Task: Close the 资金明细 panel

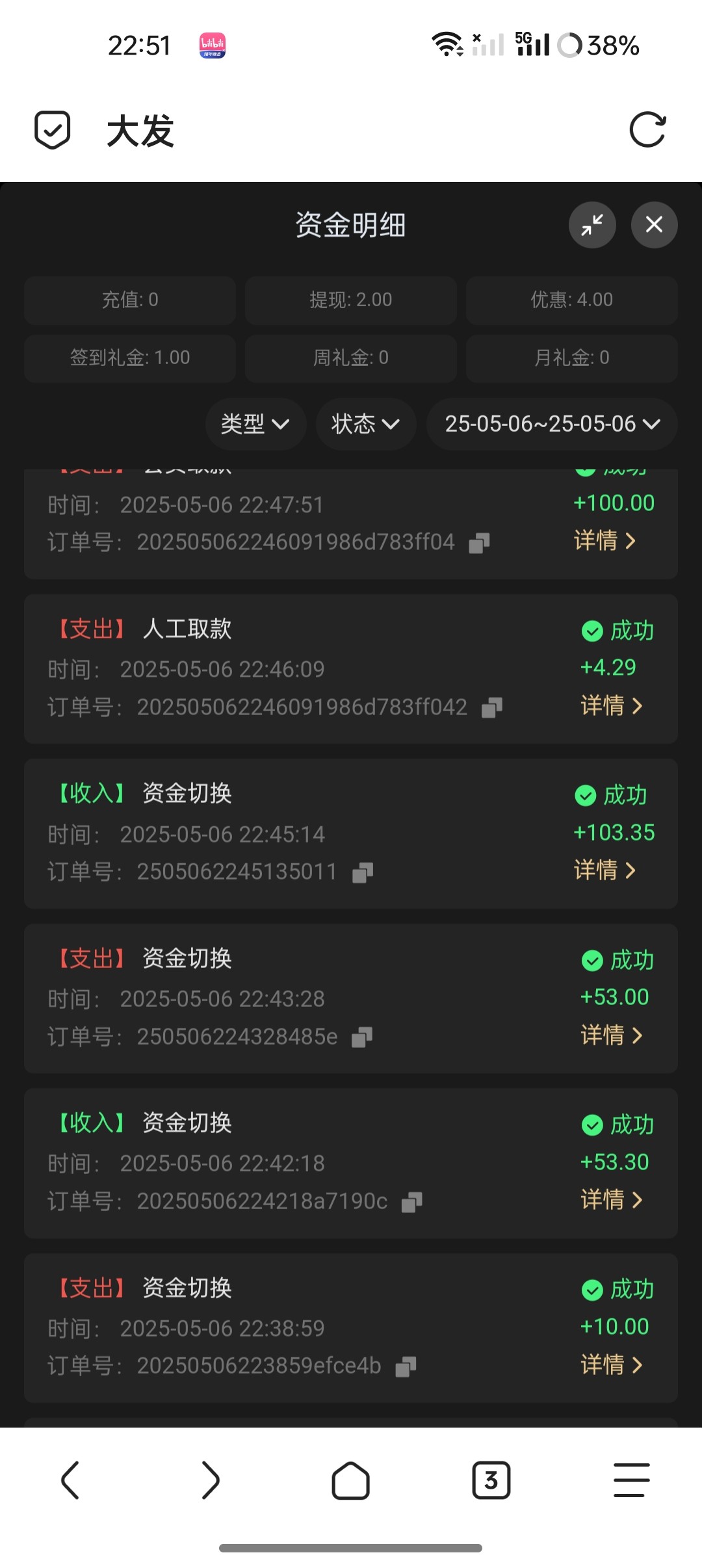Action: pos(654,225)
